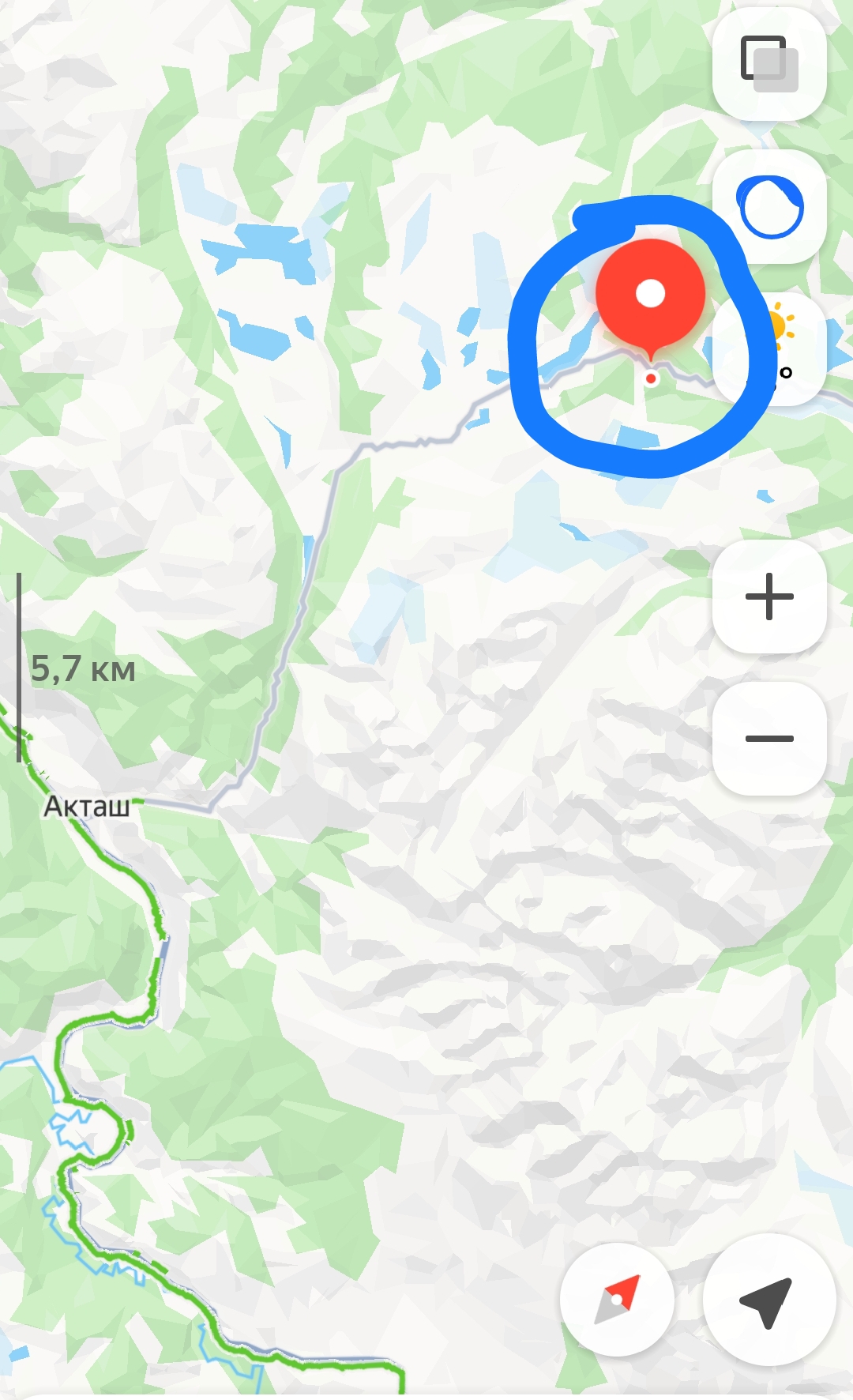
Task: Center map on my location
Action: point(768,1299)
